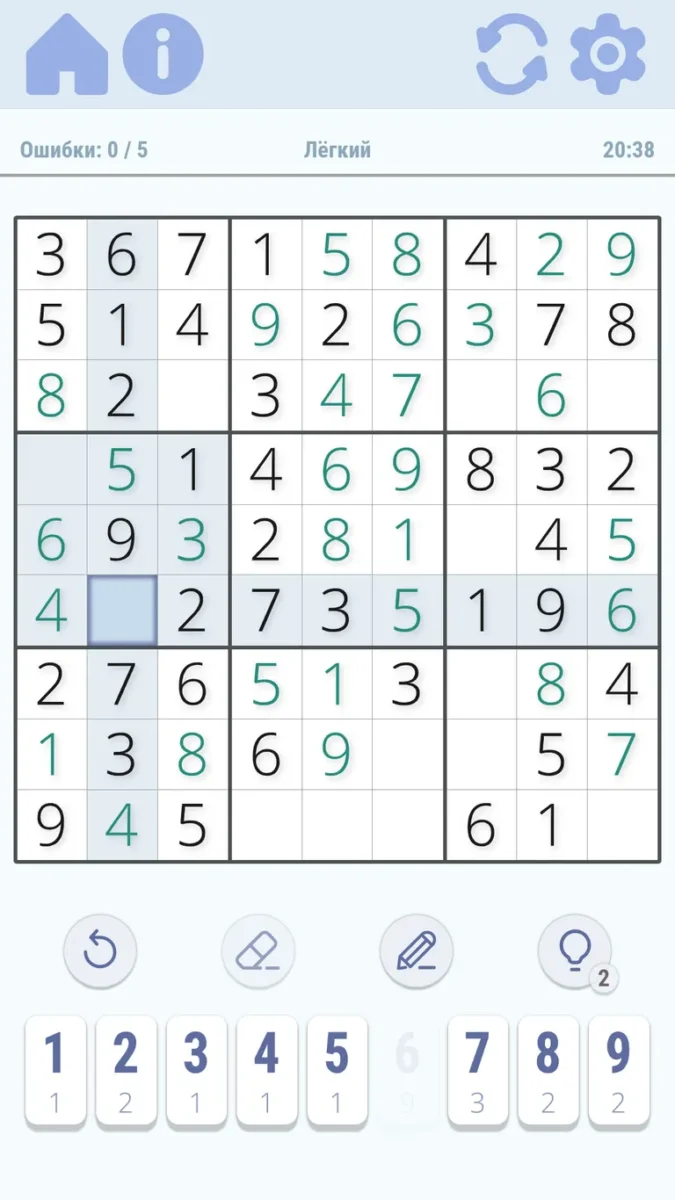Open the settings gear
This screenshot has height=1200, width=675.
click(608, 55)
